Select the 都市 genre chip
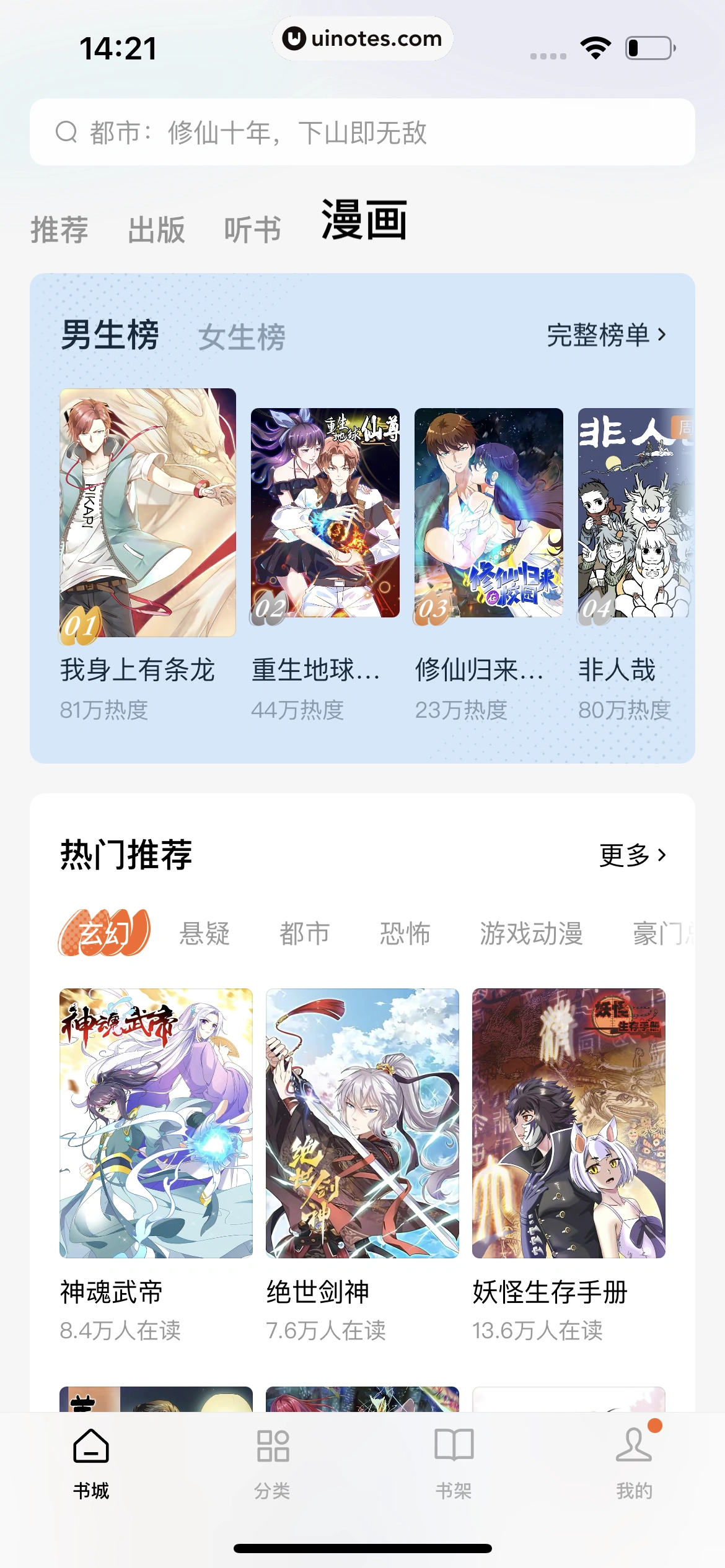 304,933
